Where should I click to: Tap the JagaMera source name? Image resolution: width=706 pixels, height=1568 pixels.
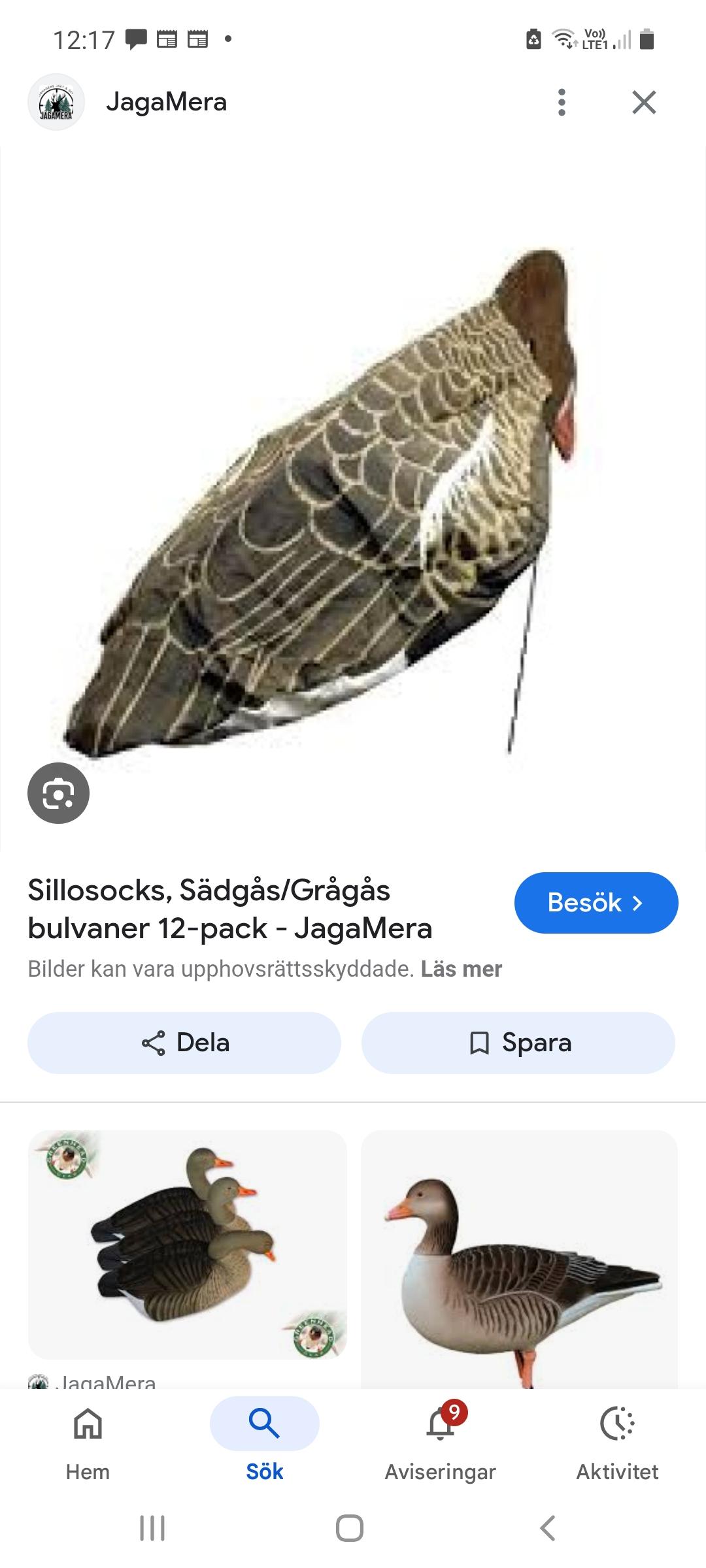tap(166, 103)
